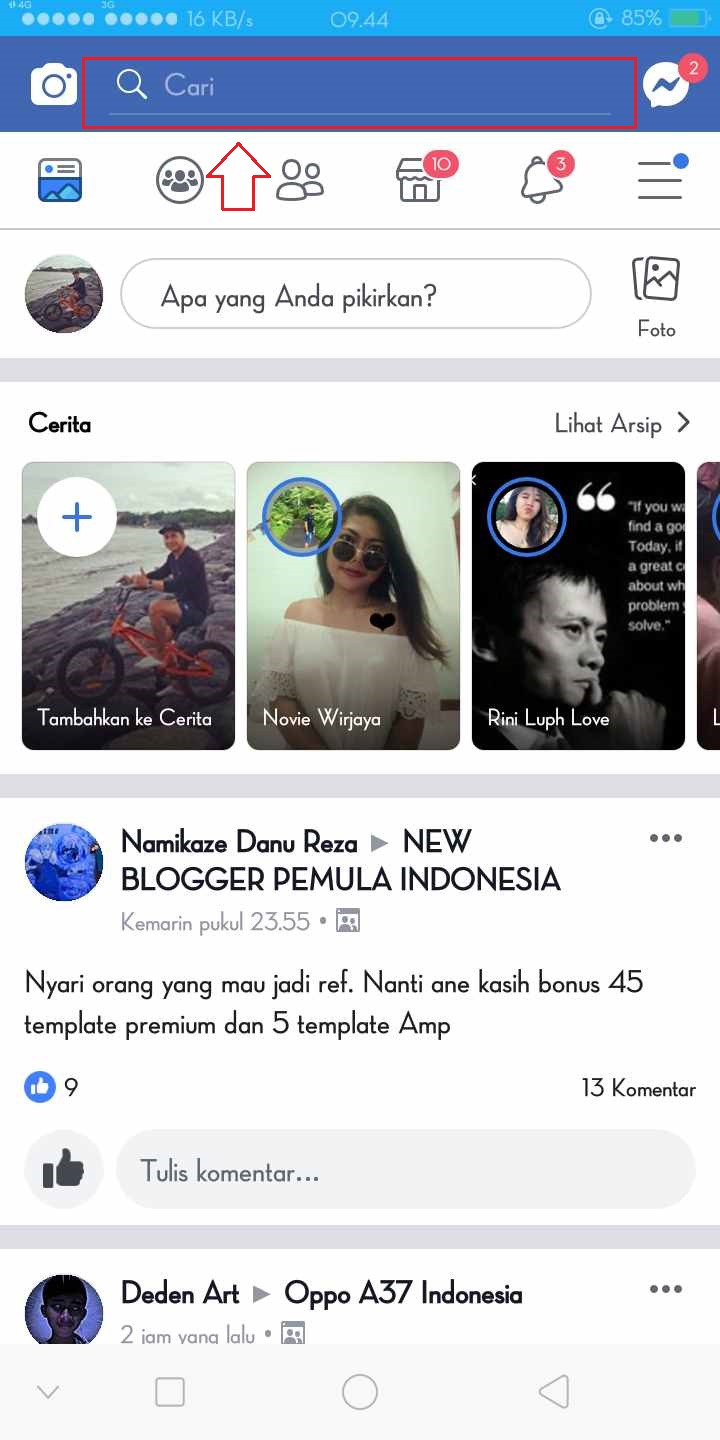Viewport: 720px width, 1440px height.
Task: Open the friend requests tab
Action: (300, 181)
